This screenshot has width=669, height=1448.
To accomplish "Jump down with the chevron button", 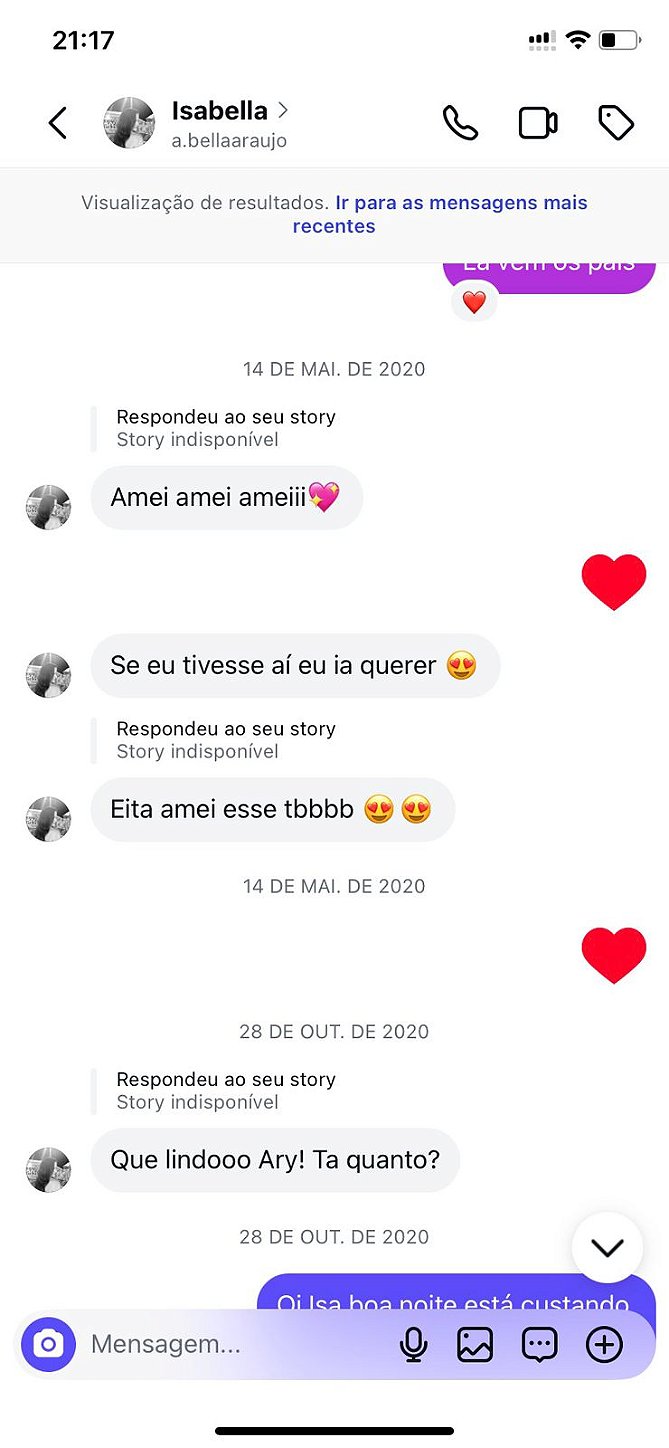I will click(x=607, y=1247).
